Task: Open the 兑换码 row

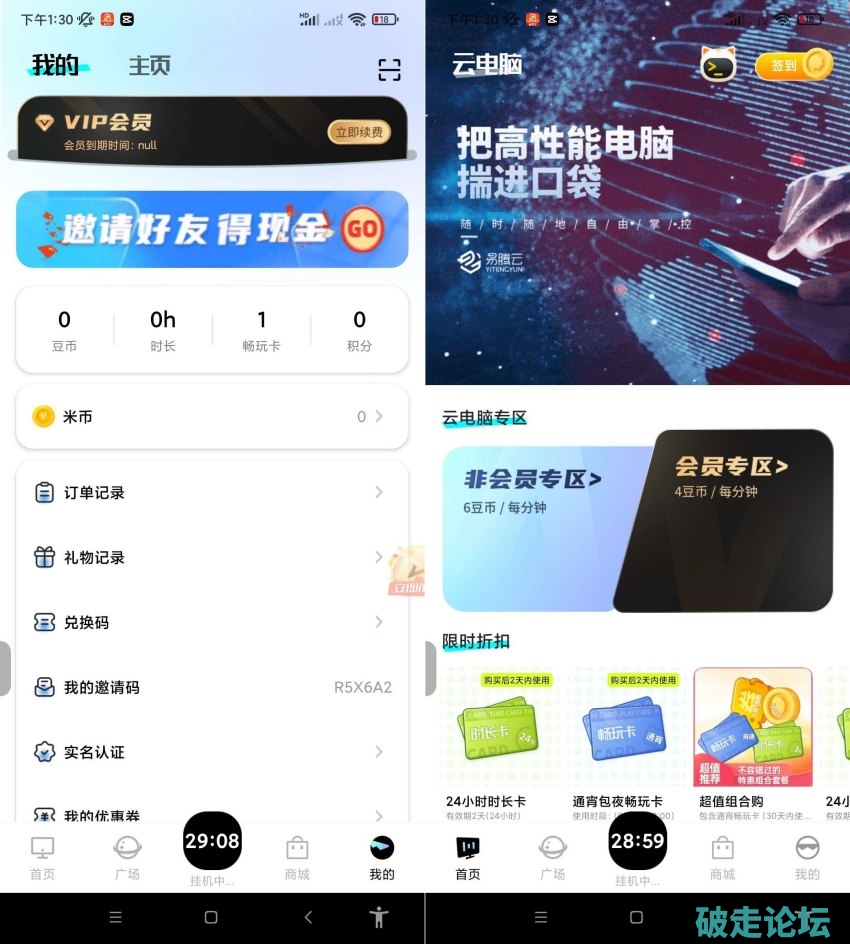Action: point(212,622)
